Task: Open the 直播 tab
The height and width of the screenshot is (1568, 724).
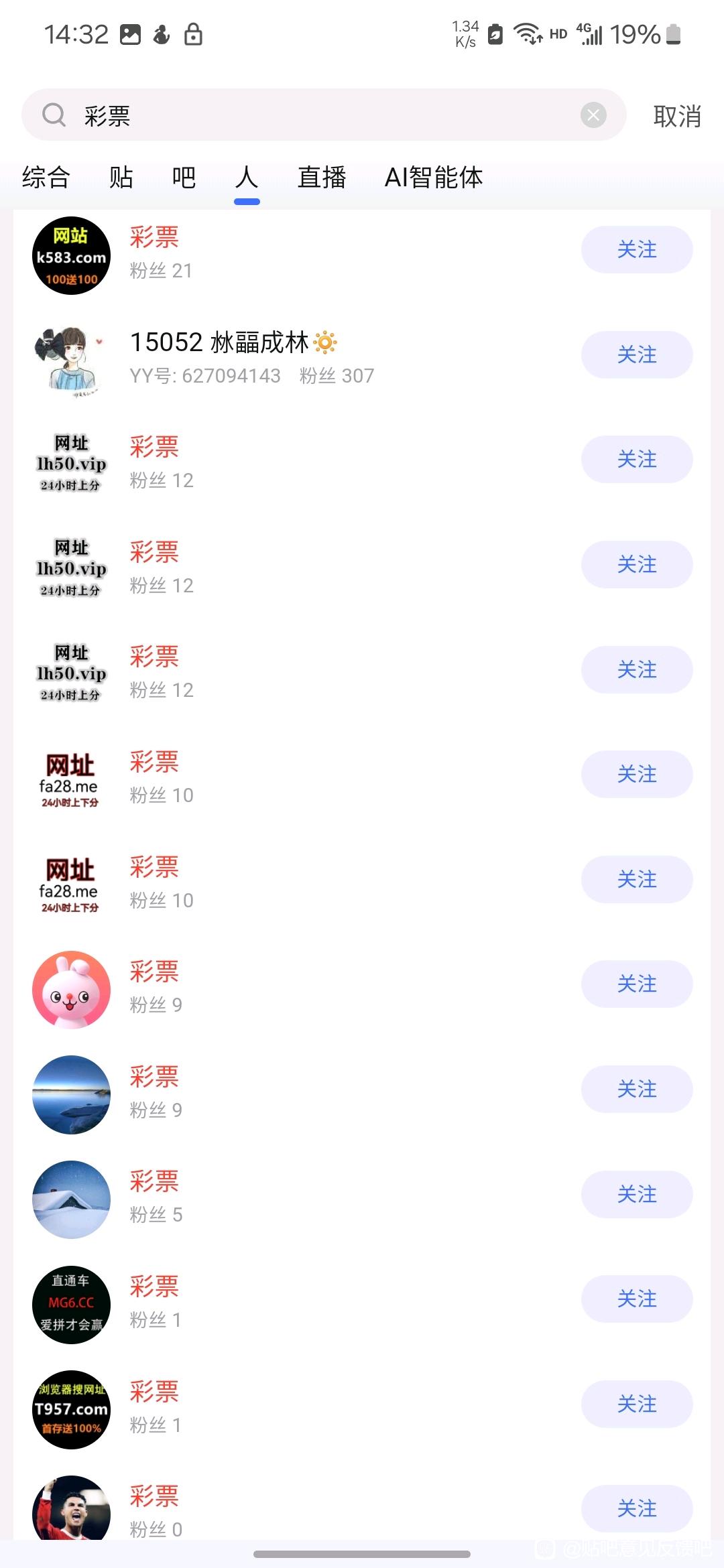Action: coord(322,178)
